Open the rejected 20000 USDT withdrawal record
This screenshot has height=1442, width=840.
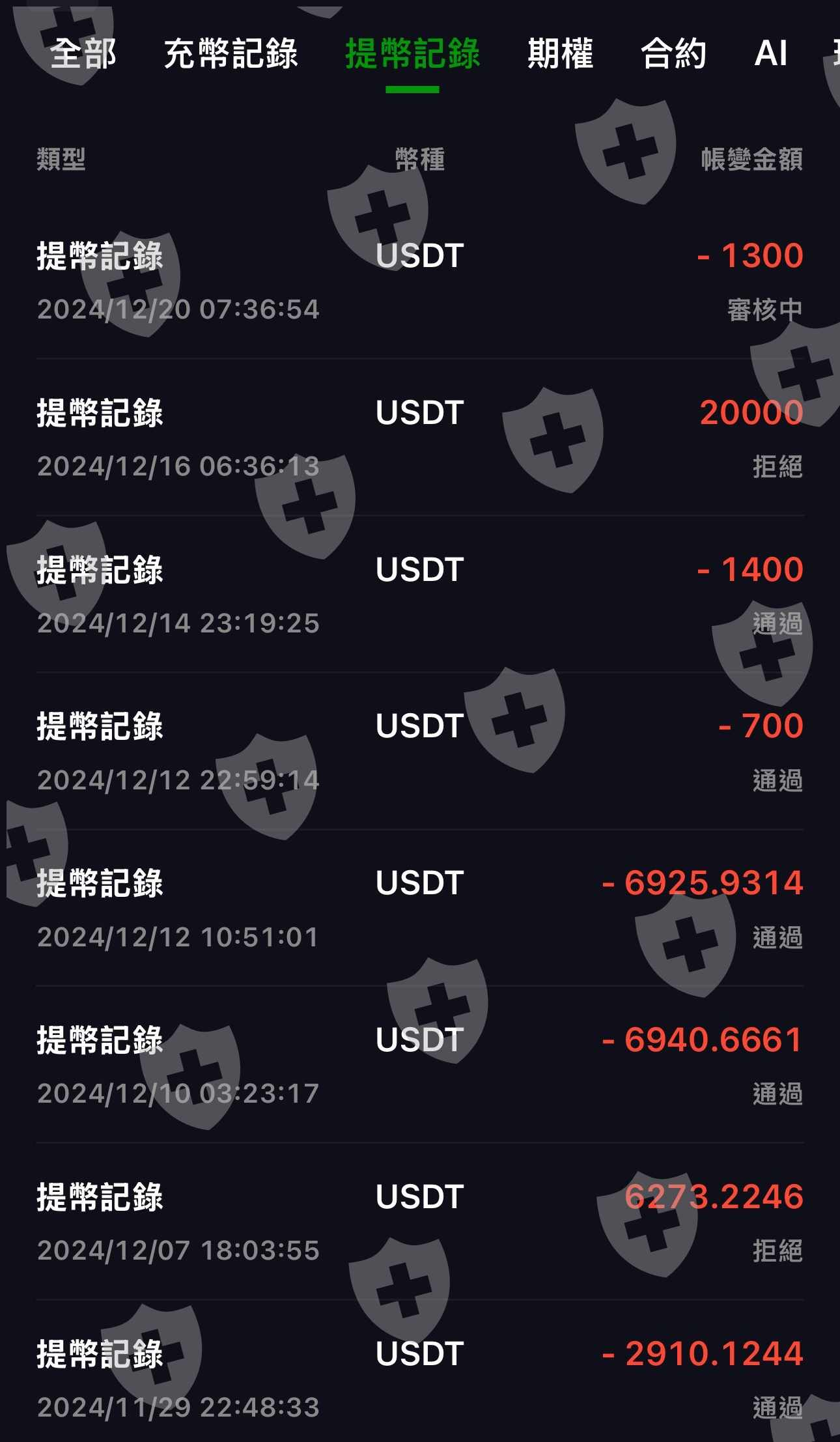click(420, 438)
